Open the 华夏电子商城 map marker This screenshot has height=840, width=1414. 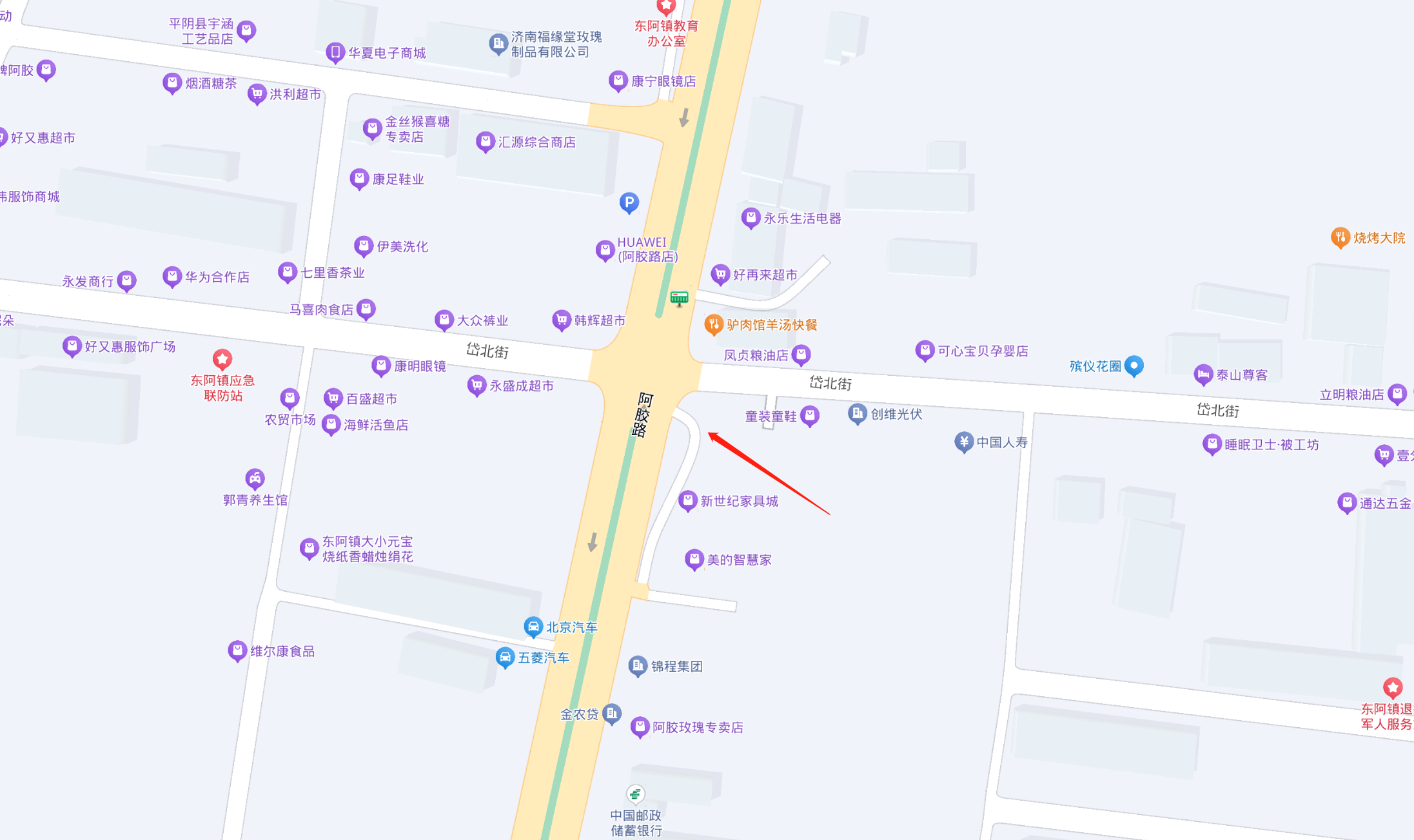(x=335, y=52)
